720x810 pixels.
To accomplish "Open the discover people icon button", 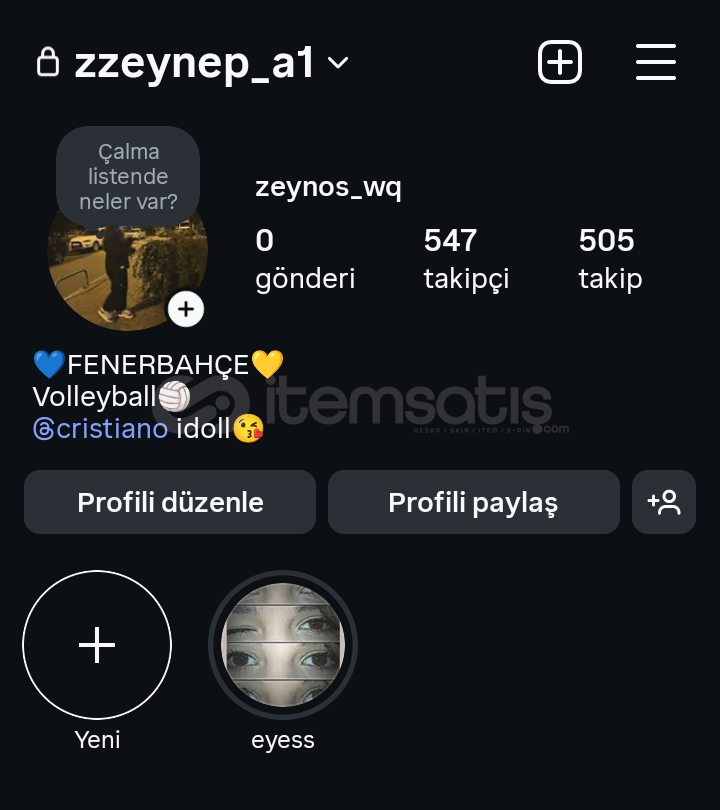I will tap(664, 502).
